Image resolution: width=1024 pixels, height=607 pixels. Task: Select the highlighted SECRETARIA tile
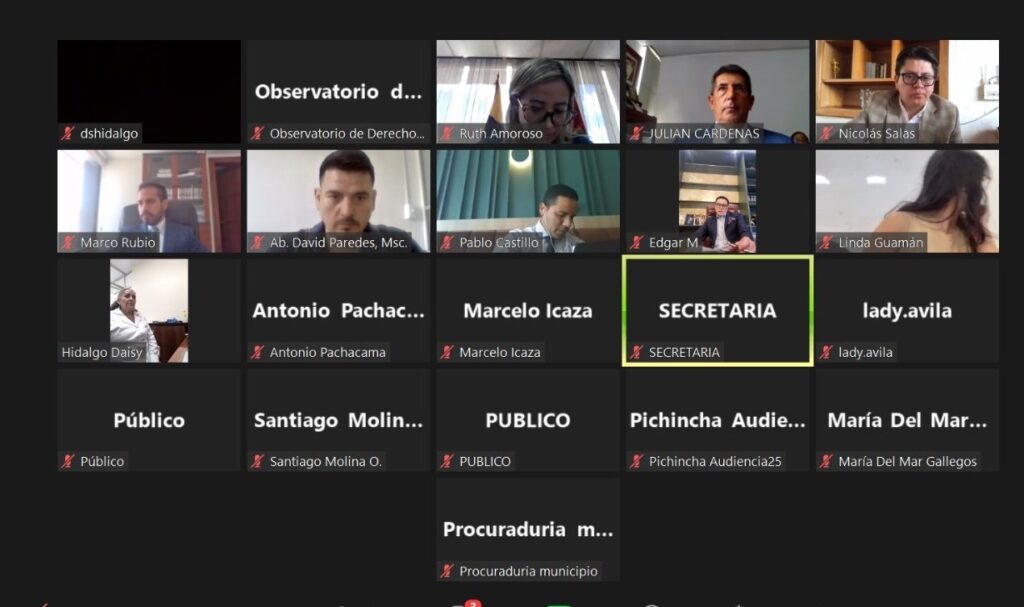pos(717,310)
